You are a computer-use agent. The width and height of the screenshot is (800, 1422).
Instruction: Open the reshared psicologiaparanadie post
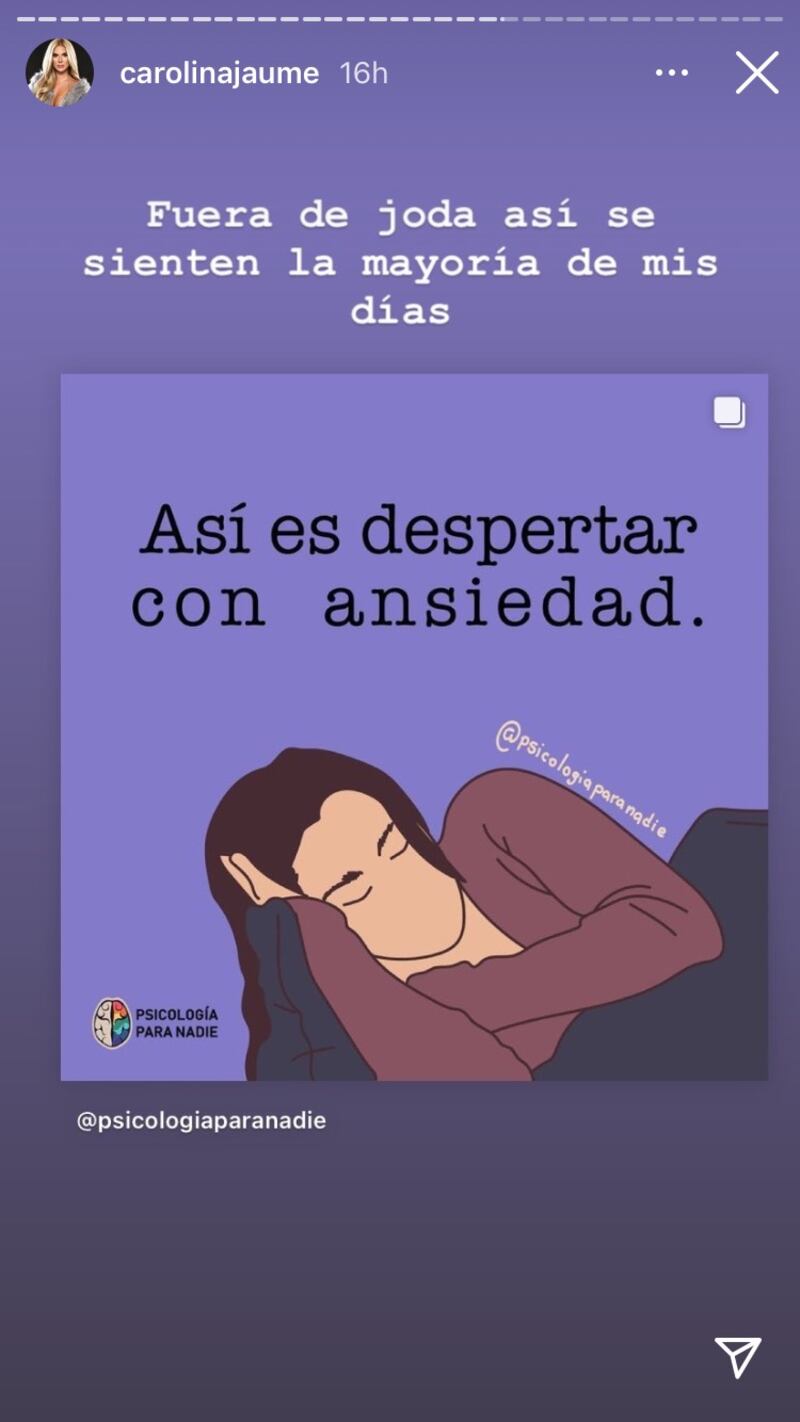point(414,727)
